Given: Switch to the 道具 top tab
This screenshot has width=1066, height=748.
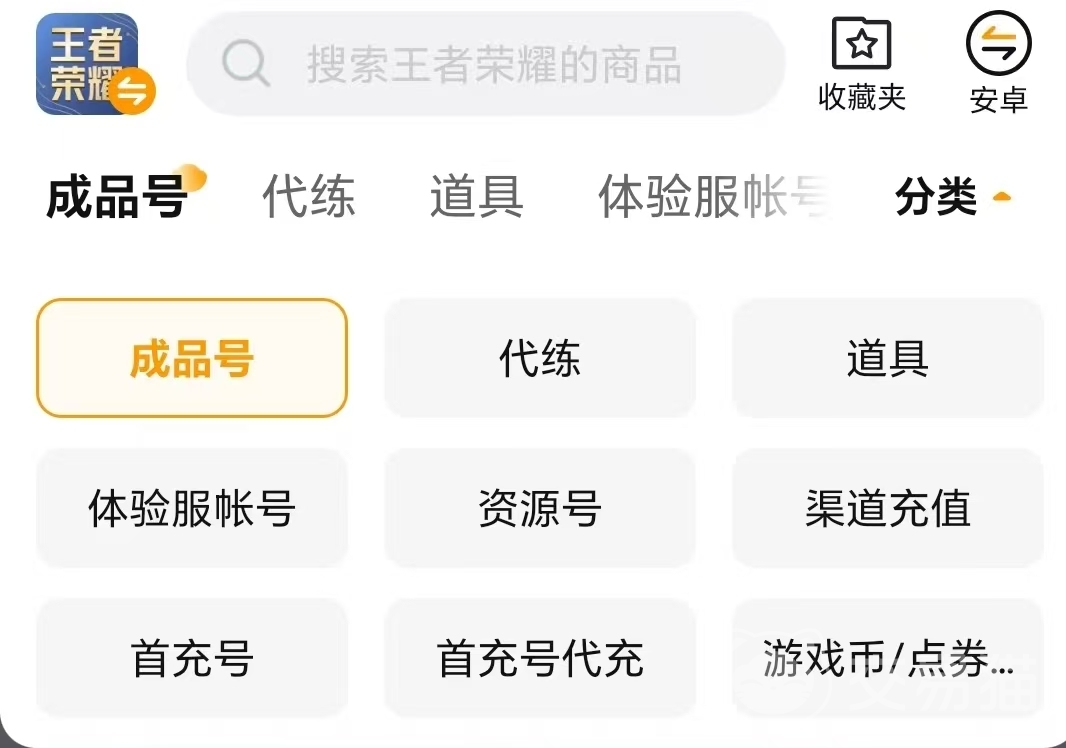Looking at the screenshot, I should [476, 196].
